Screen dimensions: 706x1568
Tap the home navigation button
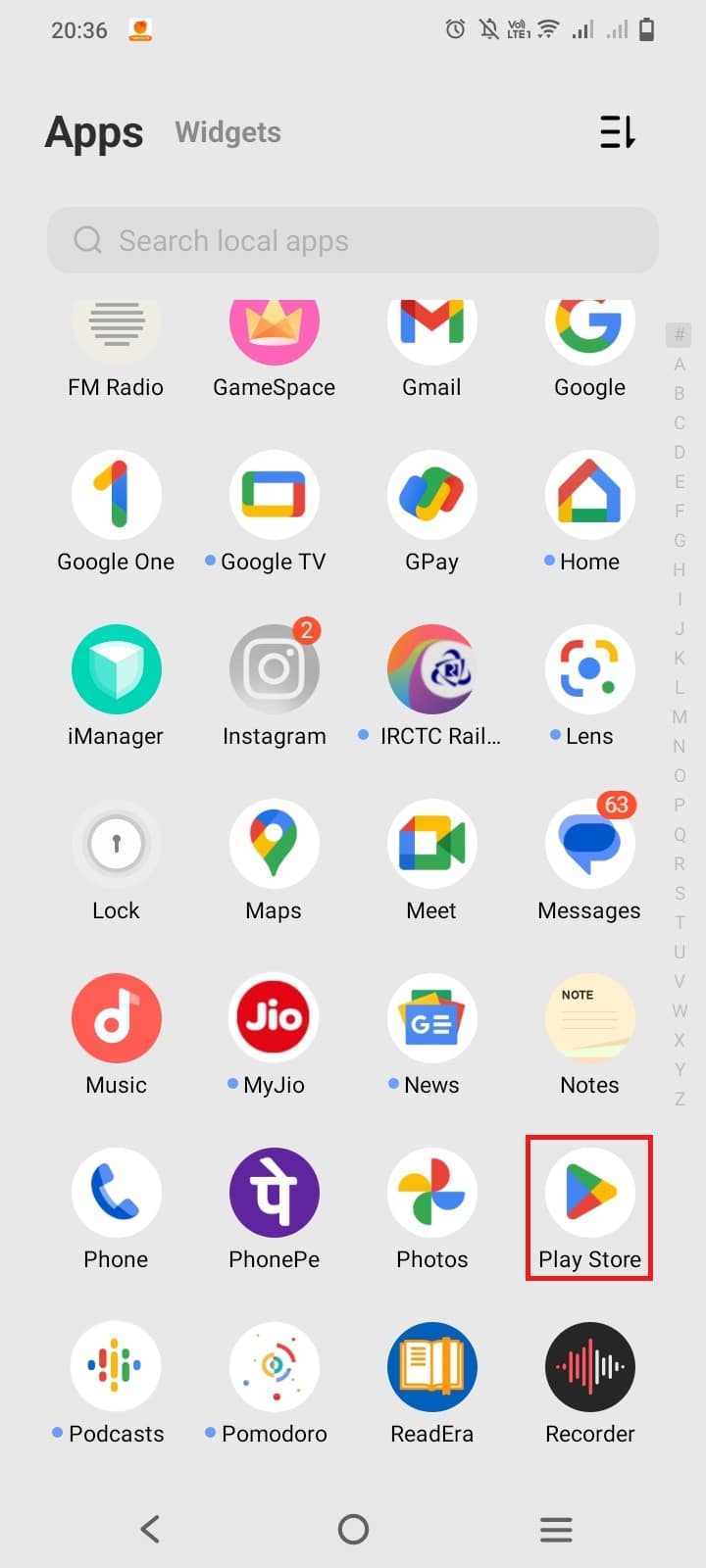353,1529
